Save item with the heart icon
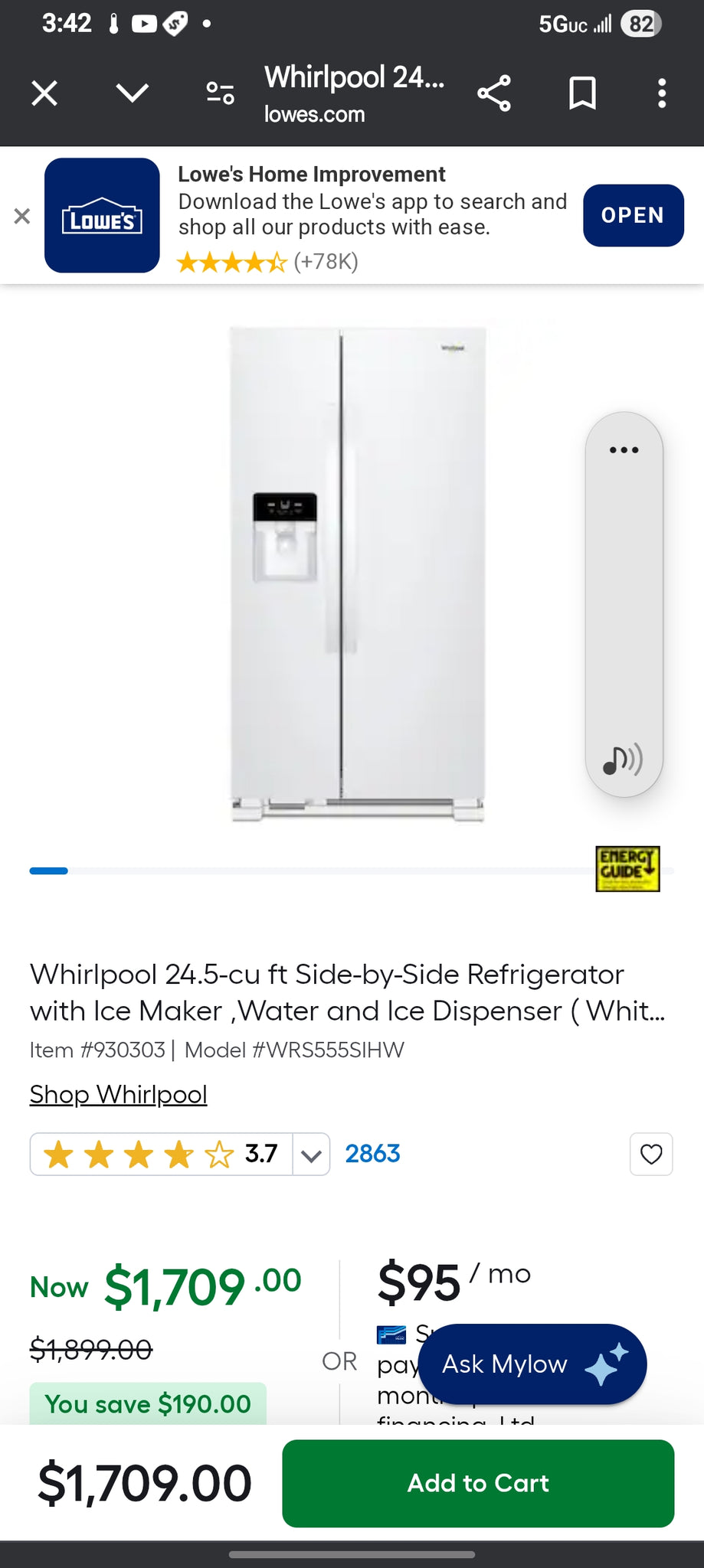704x1568 pixels. point(651,1154)
